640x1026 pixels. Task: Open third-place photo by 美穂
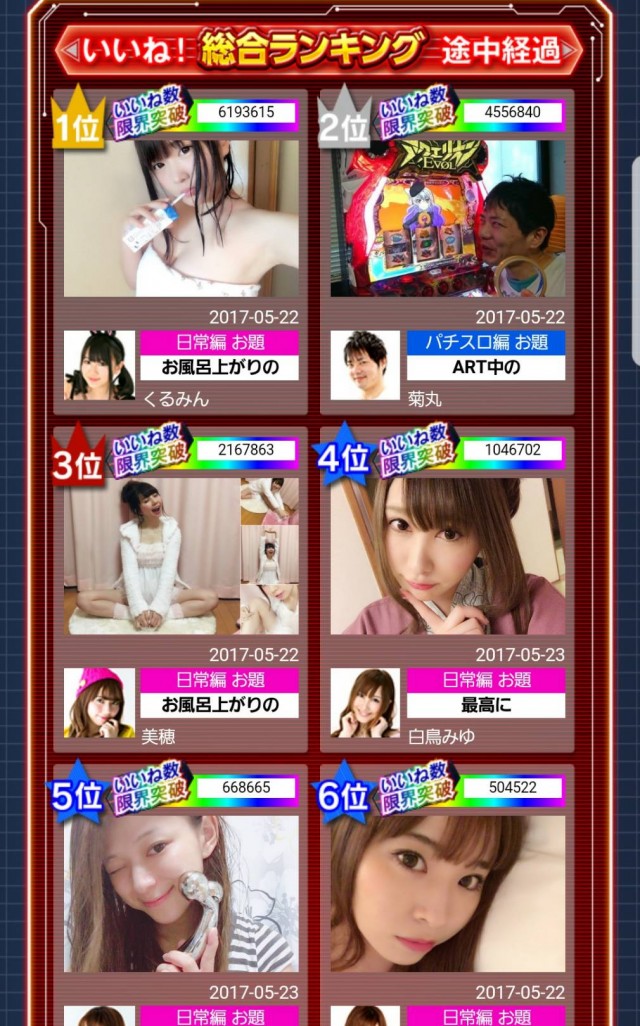click(181, 556)
